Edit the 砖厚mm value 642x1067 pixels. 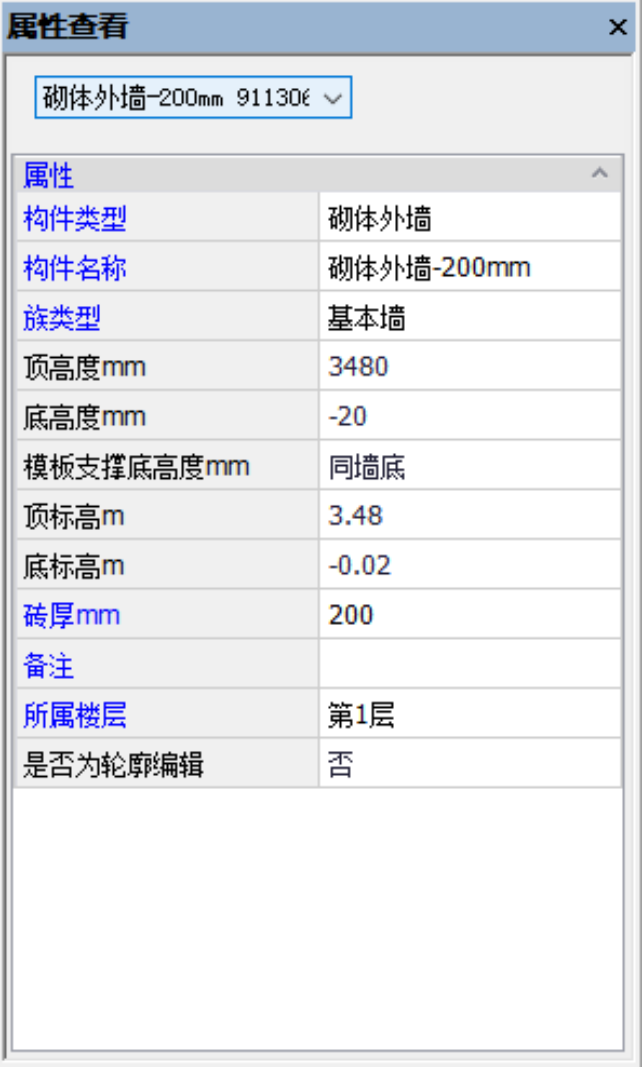pyautogui.click(x=470, y=614)
